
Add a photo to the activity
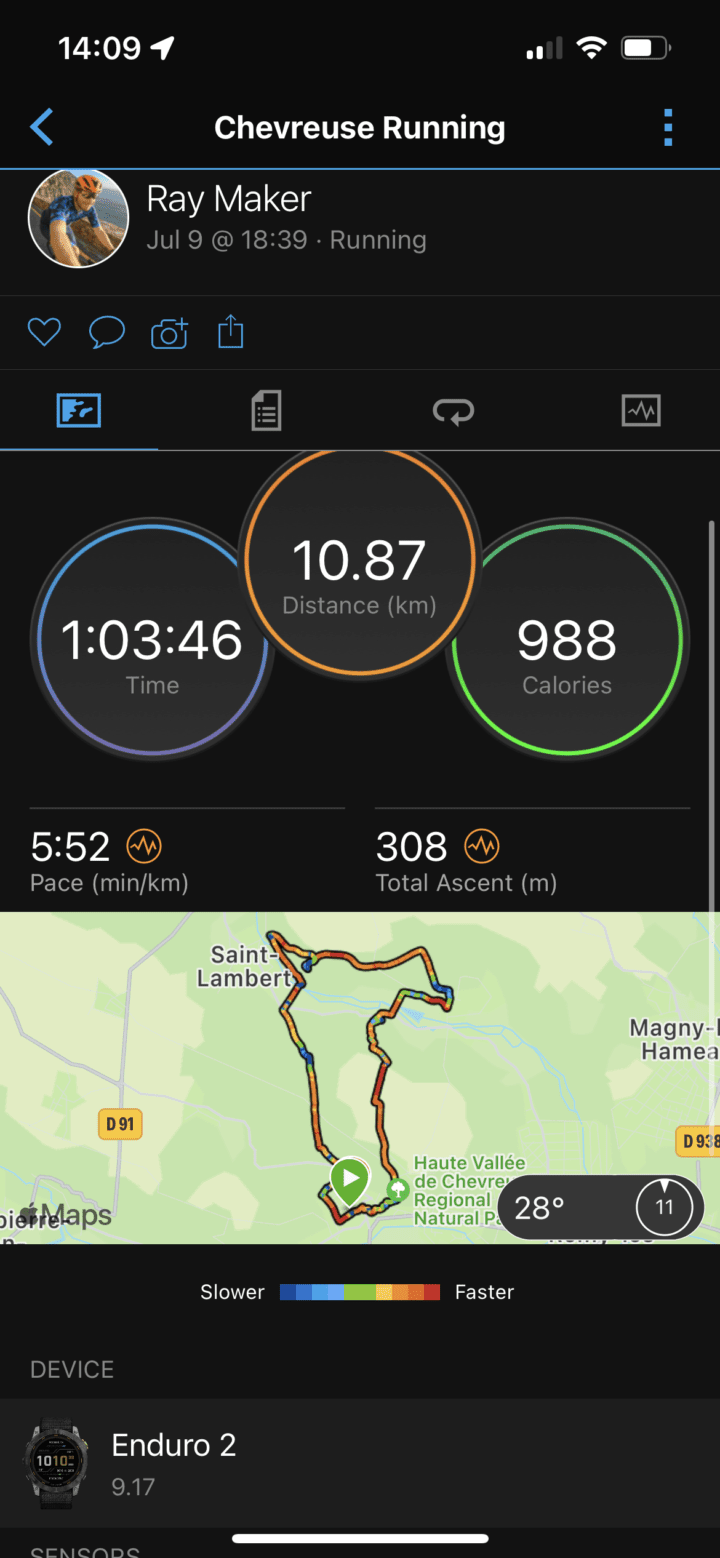169,333
